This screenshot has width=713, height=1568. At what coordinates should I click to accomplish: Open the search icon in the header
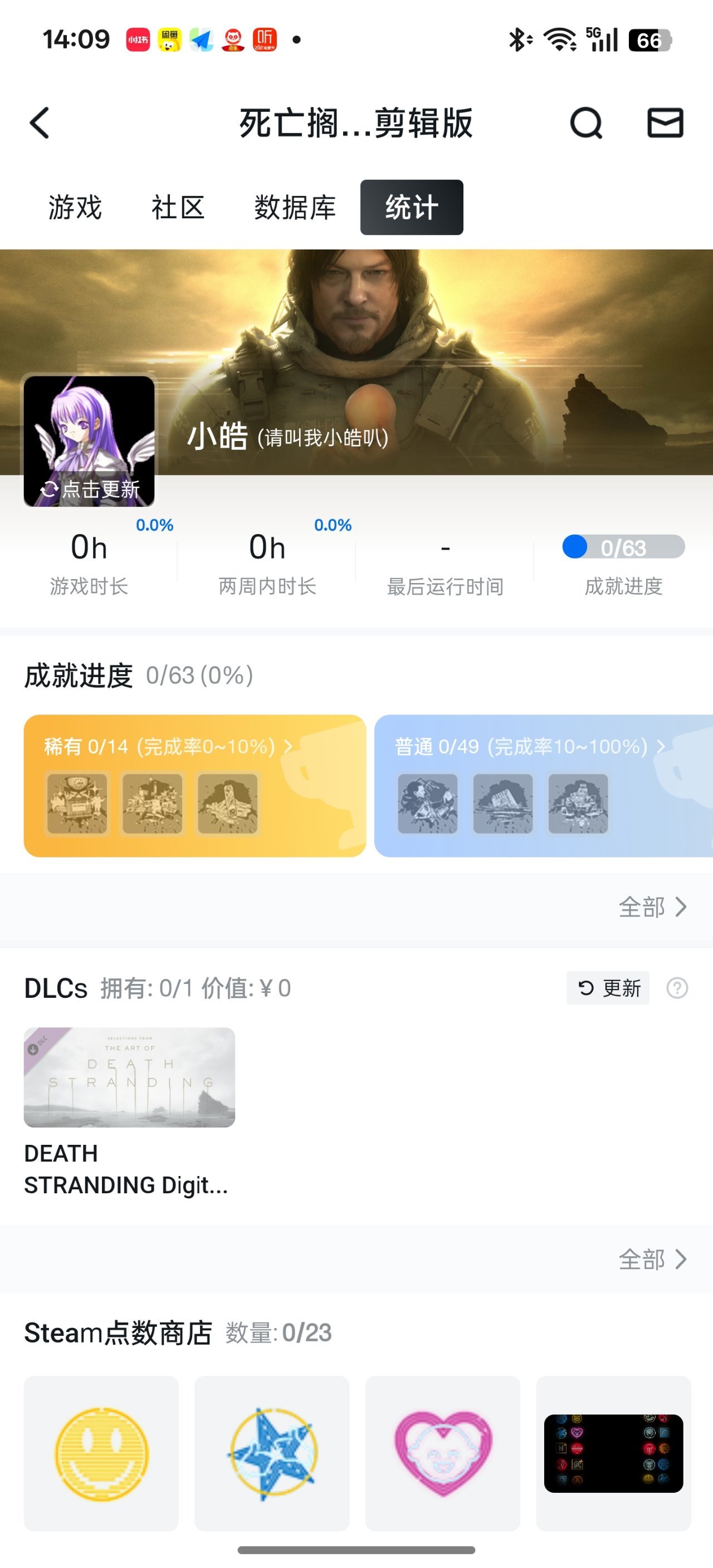point(586,123)
